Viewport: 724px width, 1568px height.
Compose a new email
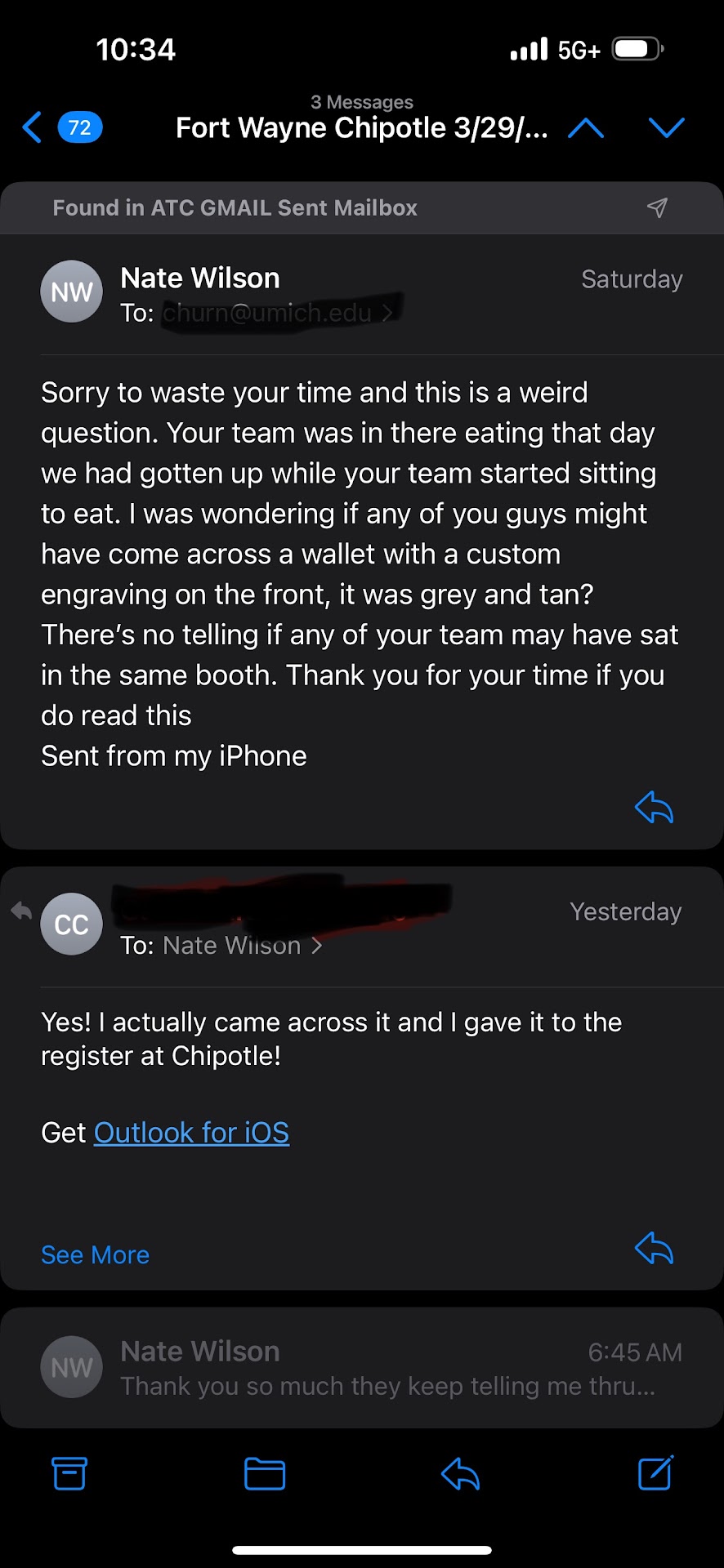655,1473
